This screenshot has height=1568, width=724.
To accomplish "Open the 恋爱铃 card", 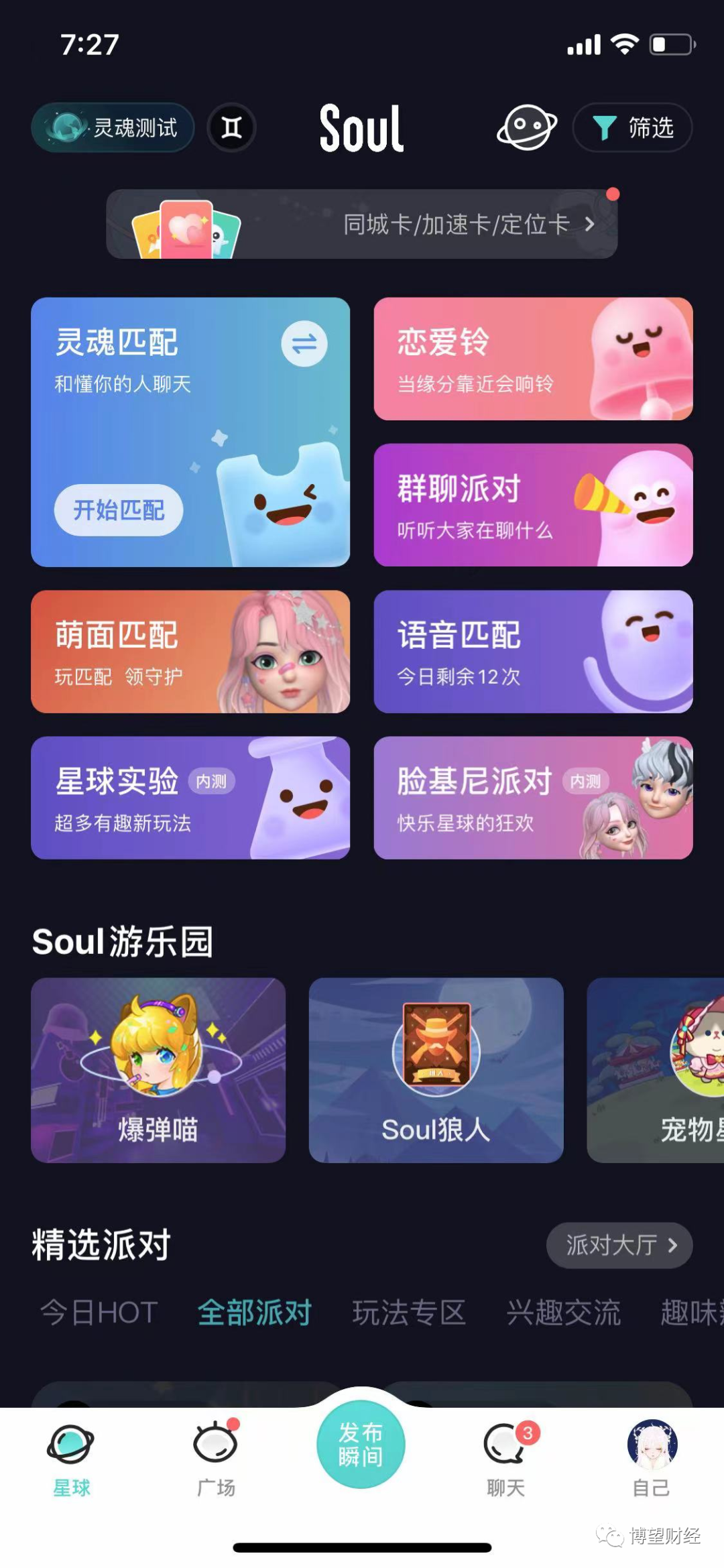I will 533,359.
